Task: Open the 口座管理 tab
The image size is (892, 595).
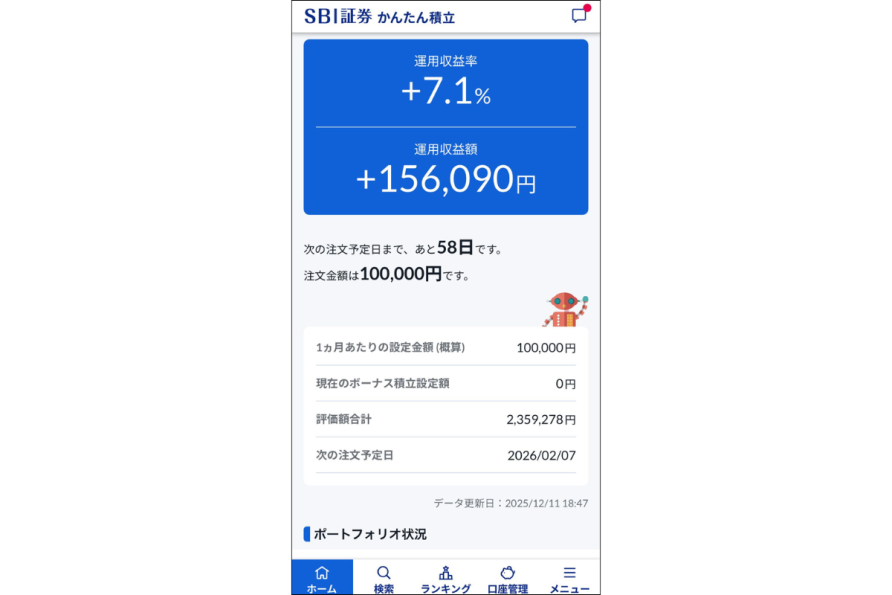Action: coord(508,578)
